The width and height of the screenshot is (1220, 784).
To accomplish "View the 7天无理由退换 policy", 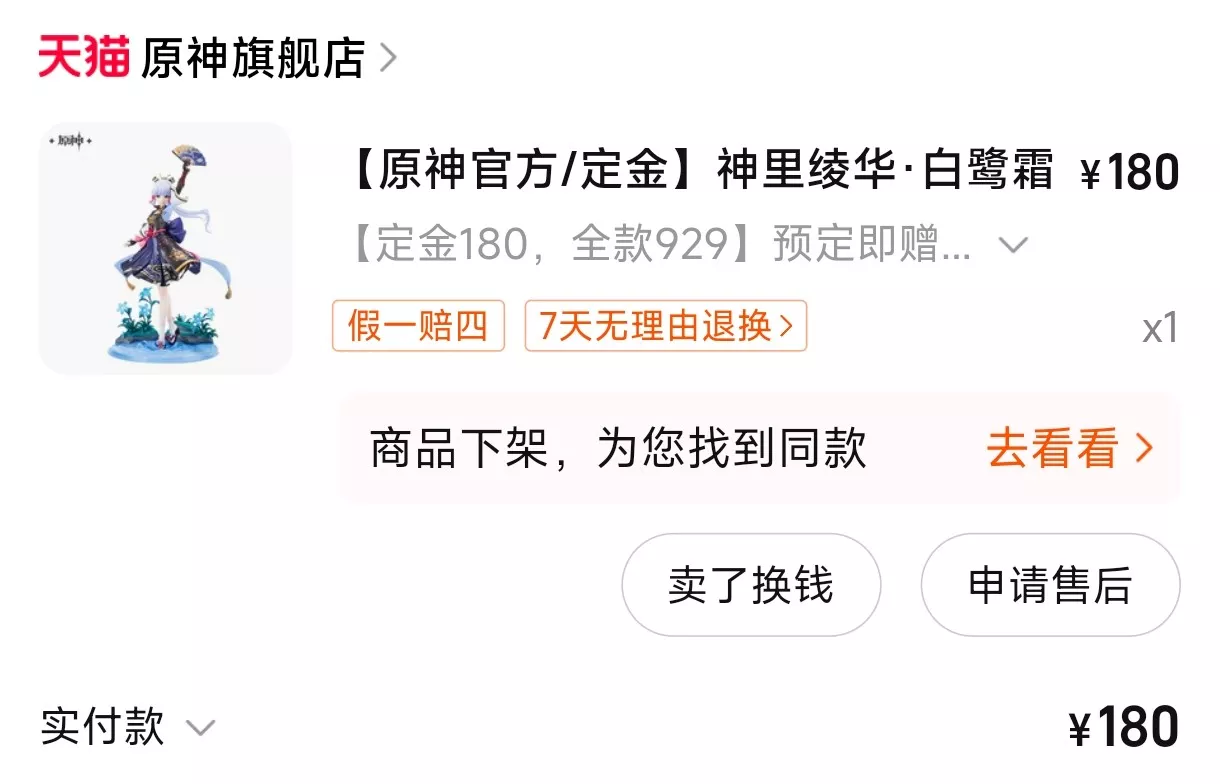I will (x=665, y=326).
